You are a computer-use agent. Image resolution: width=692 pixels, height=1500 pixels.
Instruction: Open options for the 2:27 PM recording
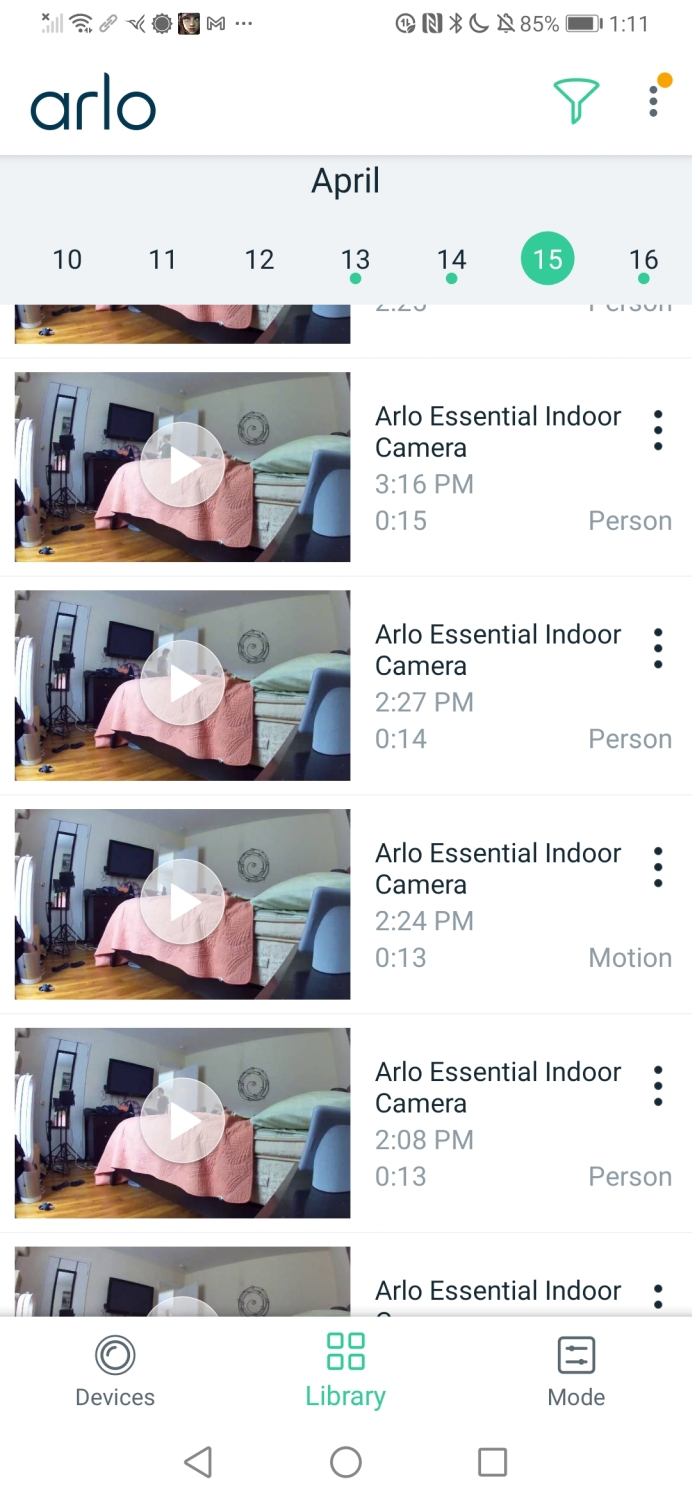tap(658, 649)
